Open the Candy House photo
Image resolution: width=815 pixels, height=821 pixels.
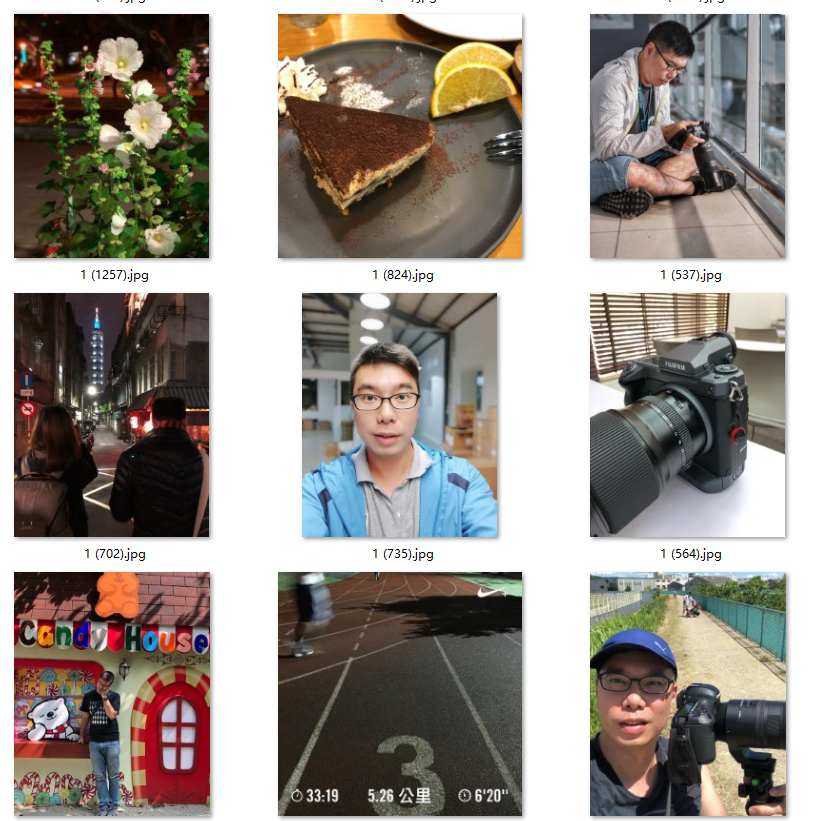[111, 693]
